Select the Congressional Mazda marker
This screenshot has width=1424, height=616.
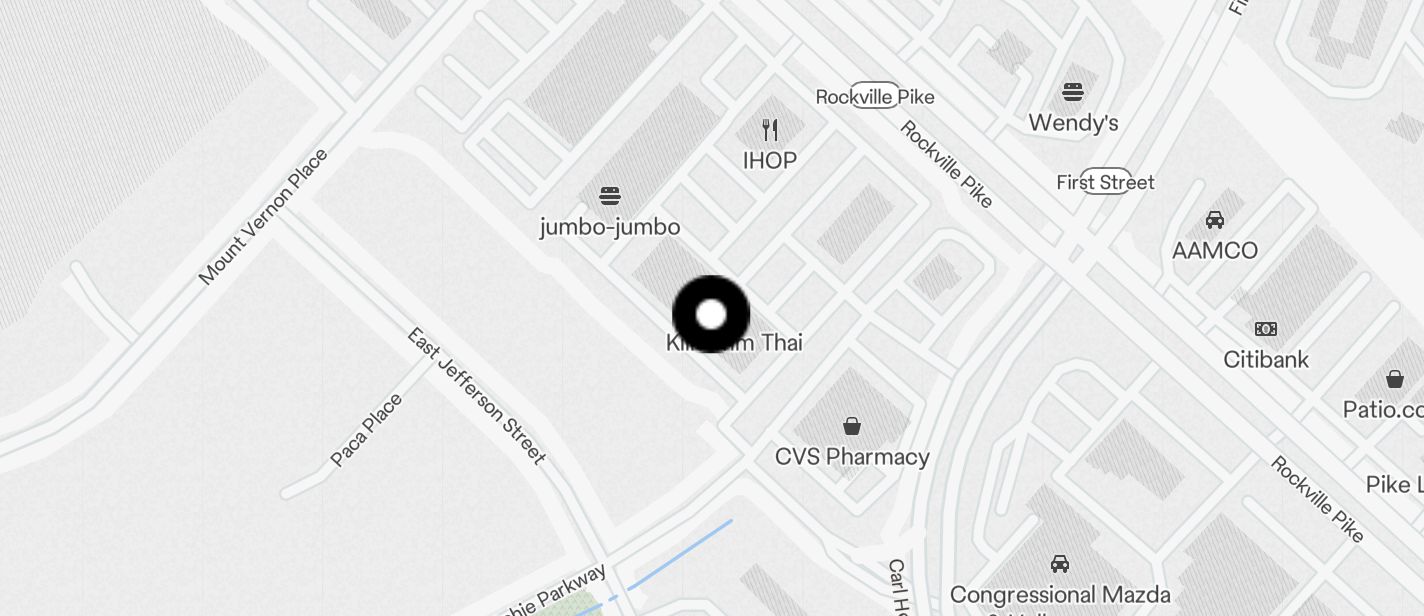(x=1060, y=565)
